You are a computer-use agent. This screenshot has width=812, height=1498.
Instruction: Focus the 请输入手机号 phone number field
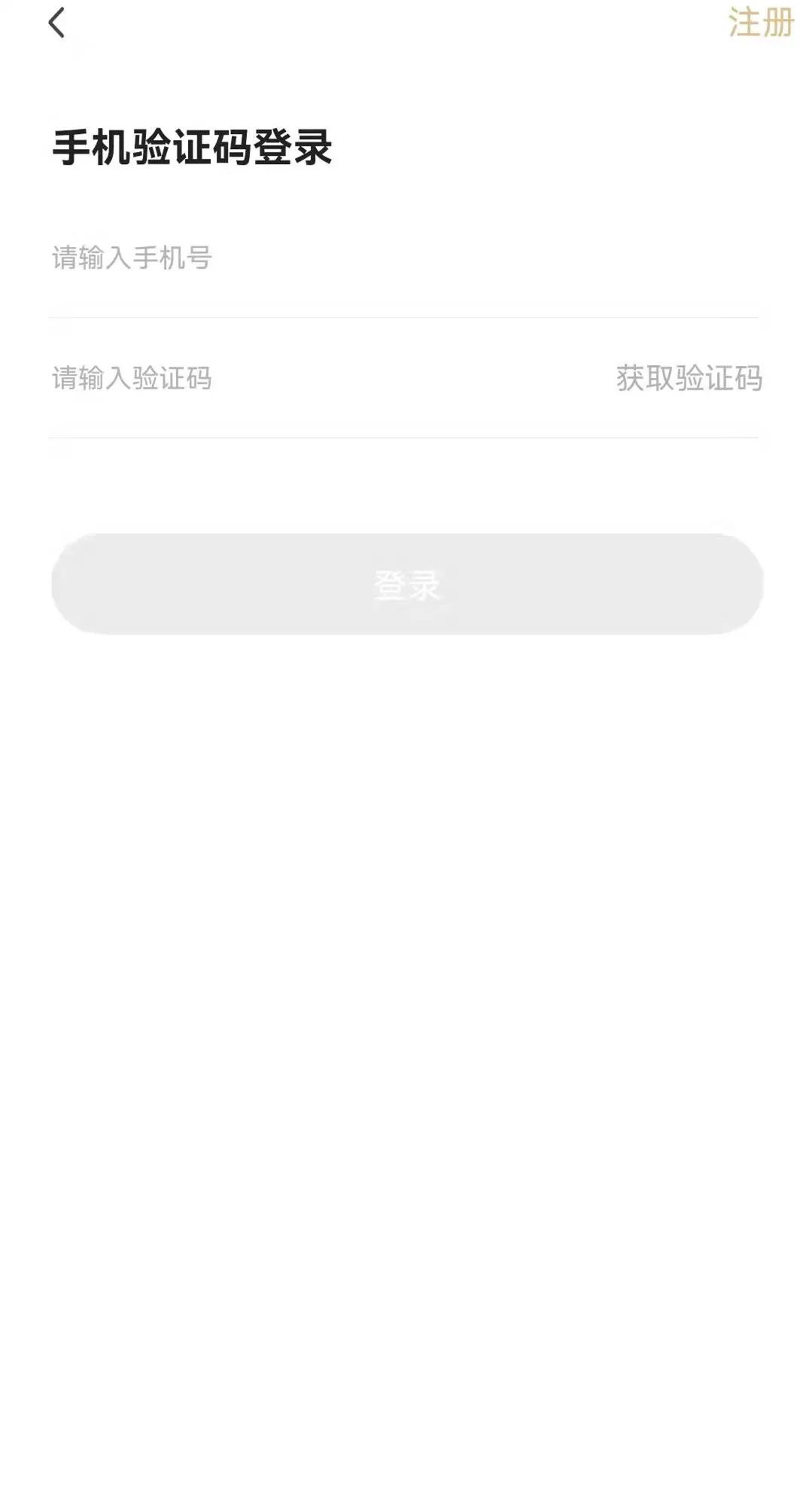pyautogui.click(x=403, y=258)
